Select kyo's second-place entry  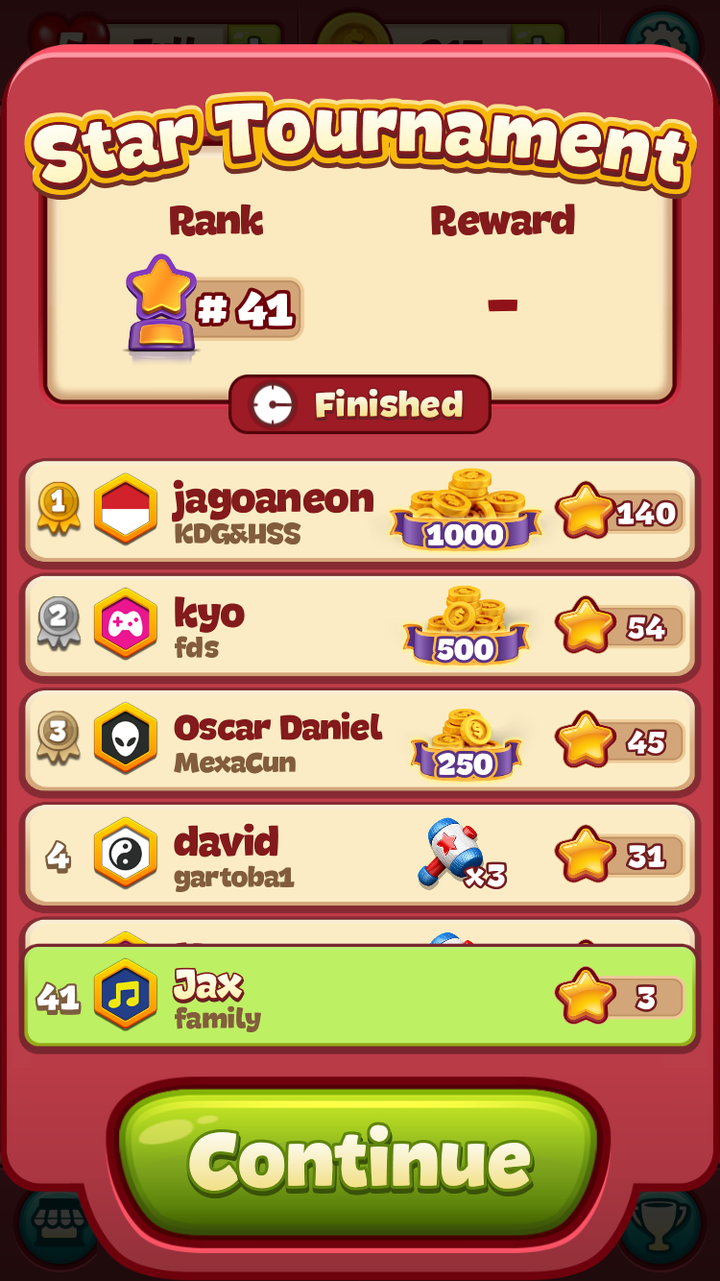358,626
